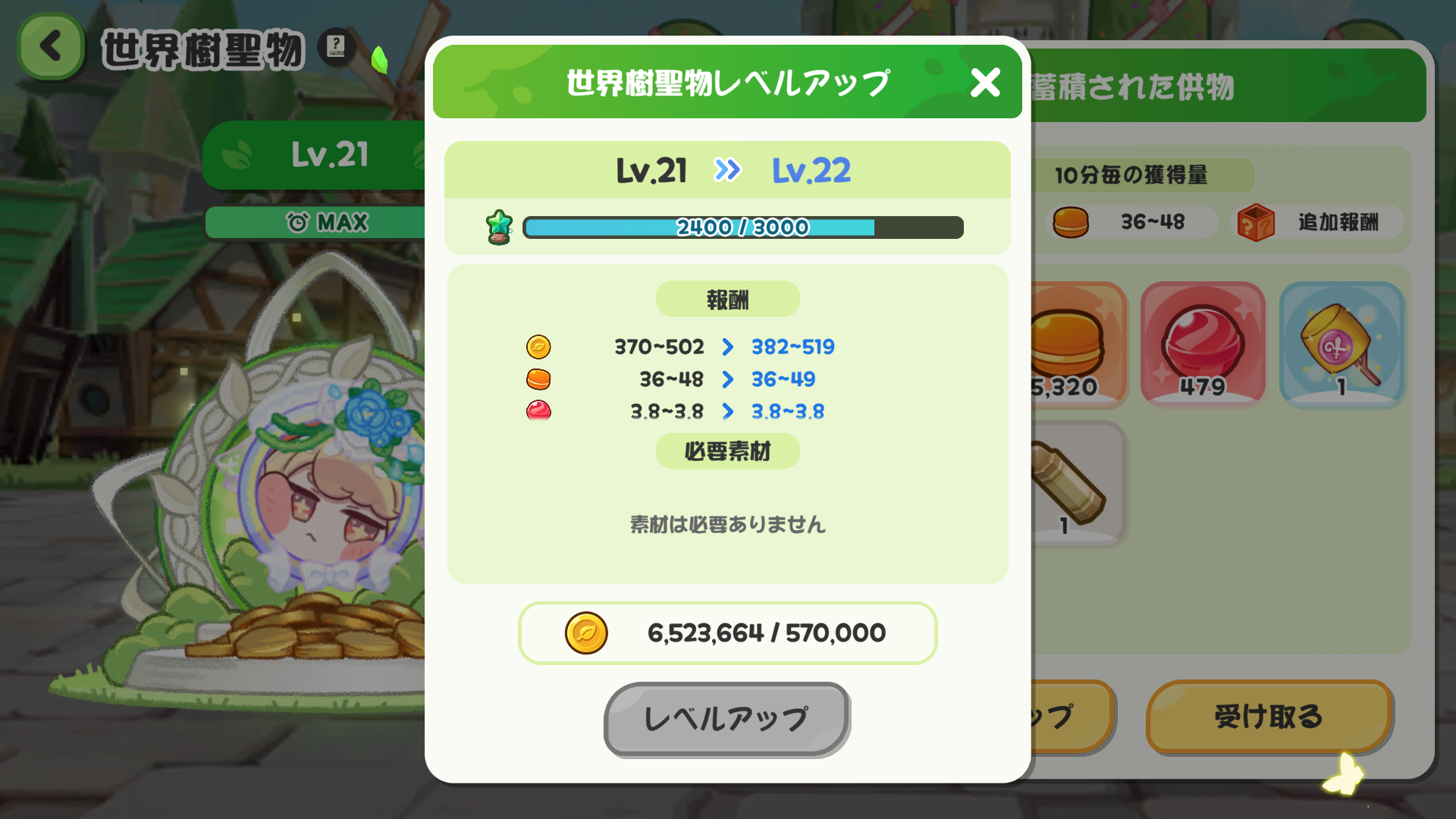Go back with the green arrow
The image size is (1456, 819).
[x=51, y=47]
